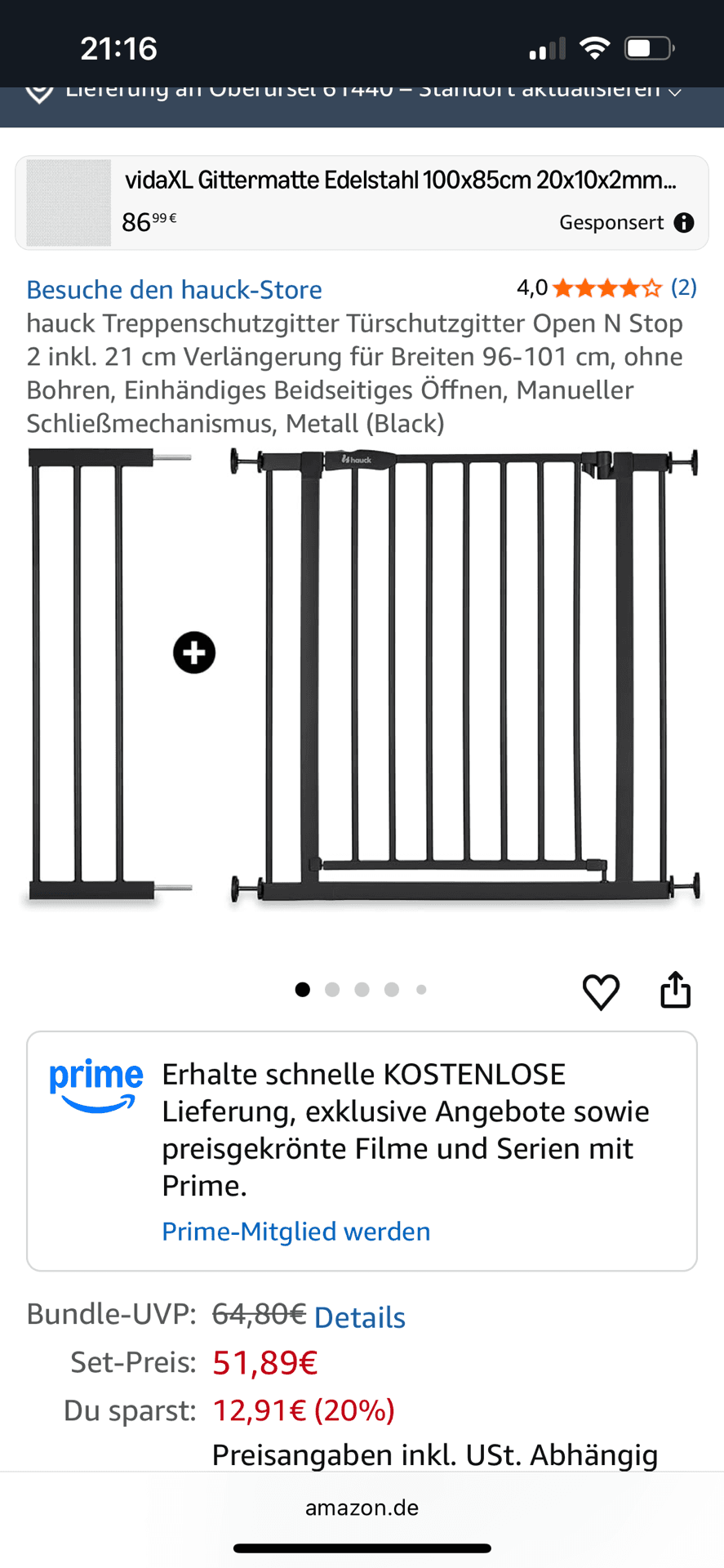Tap the heart icon to add to wishlist

(601, 991)
